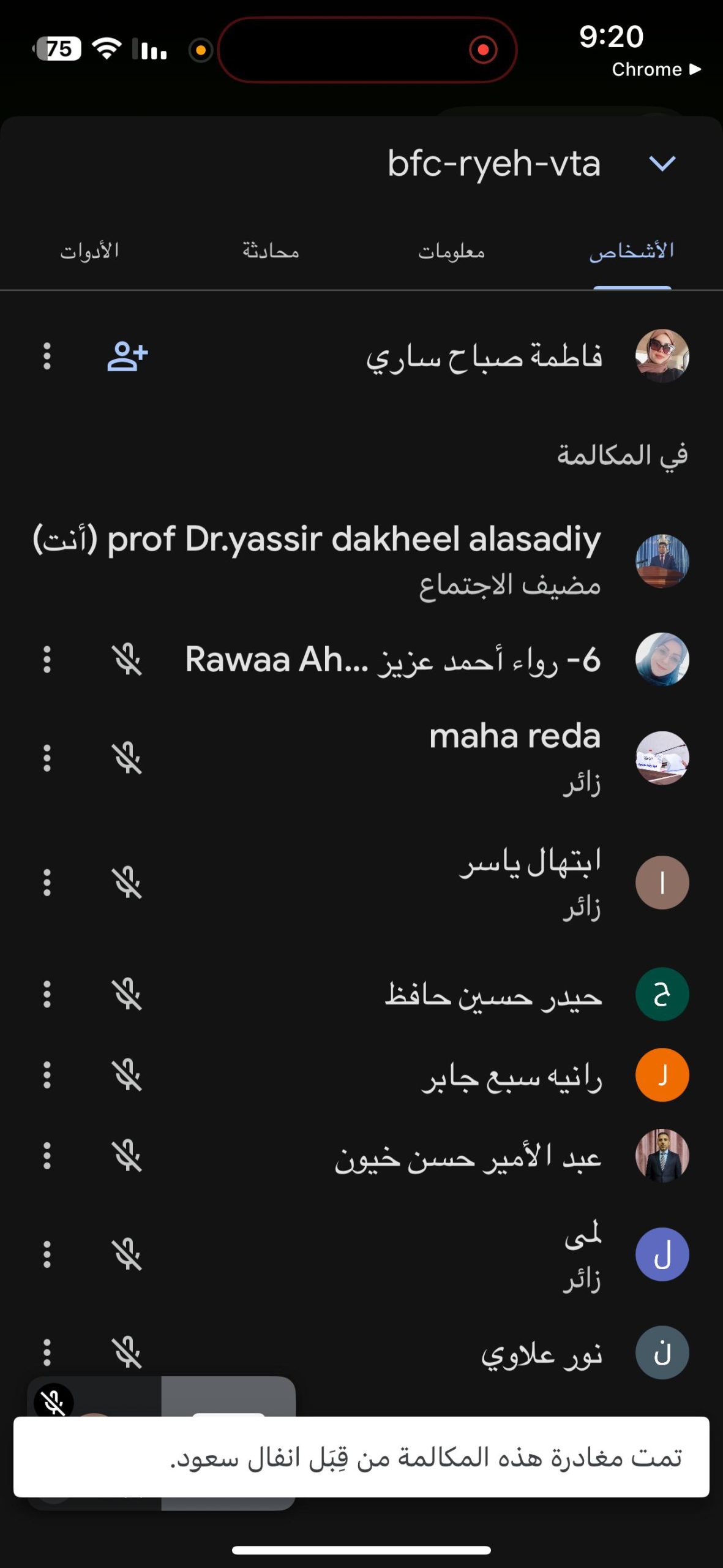The image size is (723, 1568).
Task: Open more options for عبد الأمير حسن خيون
Action: [47, 1156]
